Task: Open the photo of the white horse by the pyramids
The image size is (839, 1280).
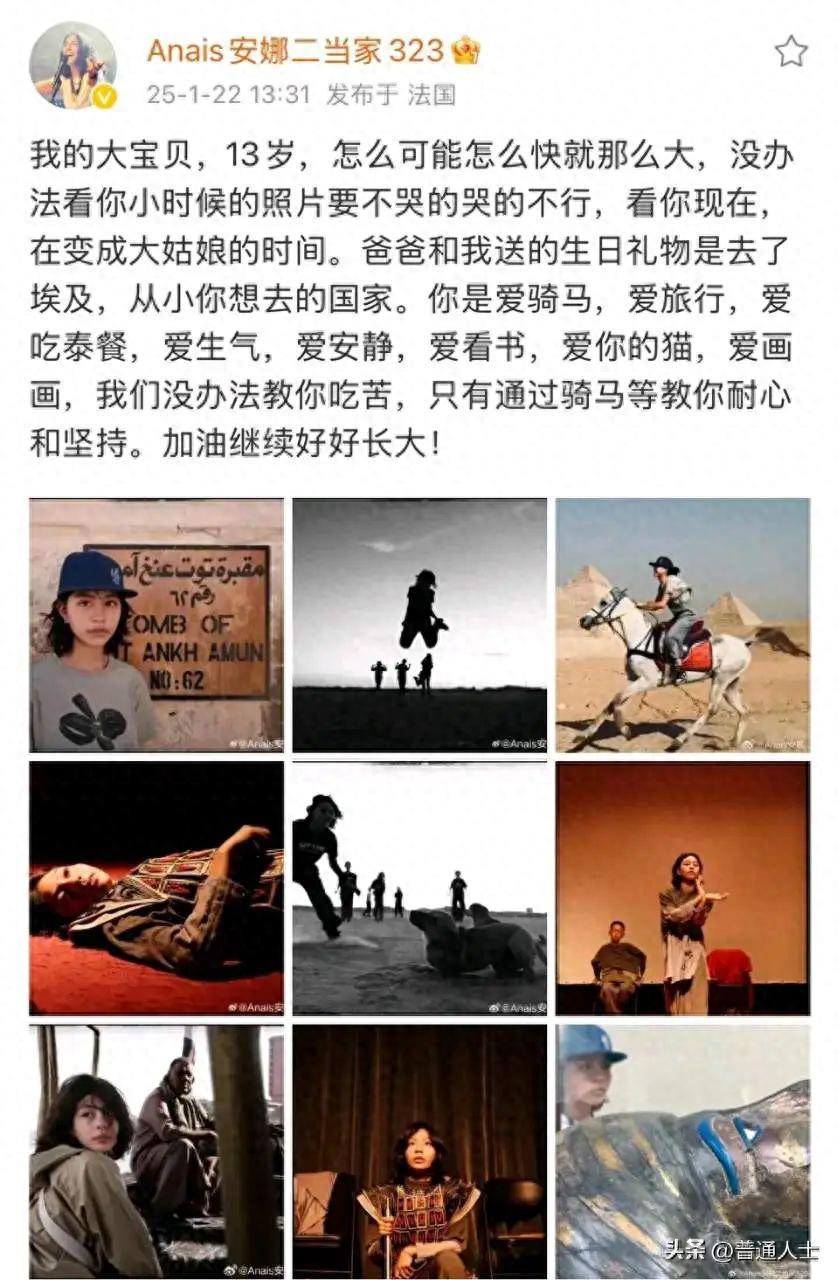Action: tap(683, 625)
